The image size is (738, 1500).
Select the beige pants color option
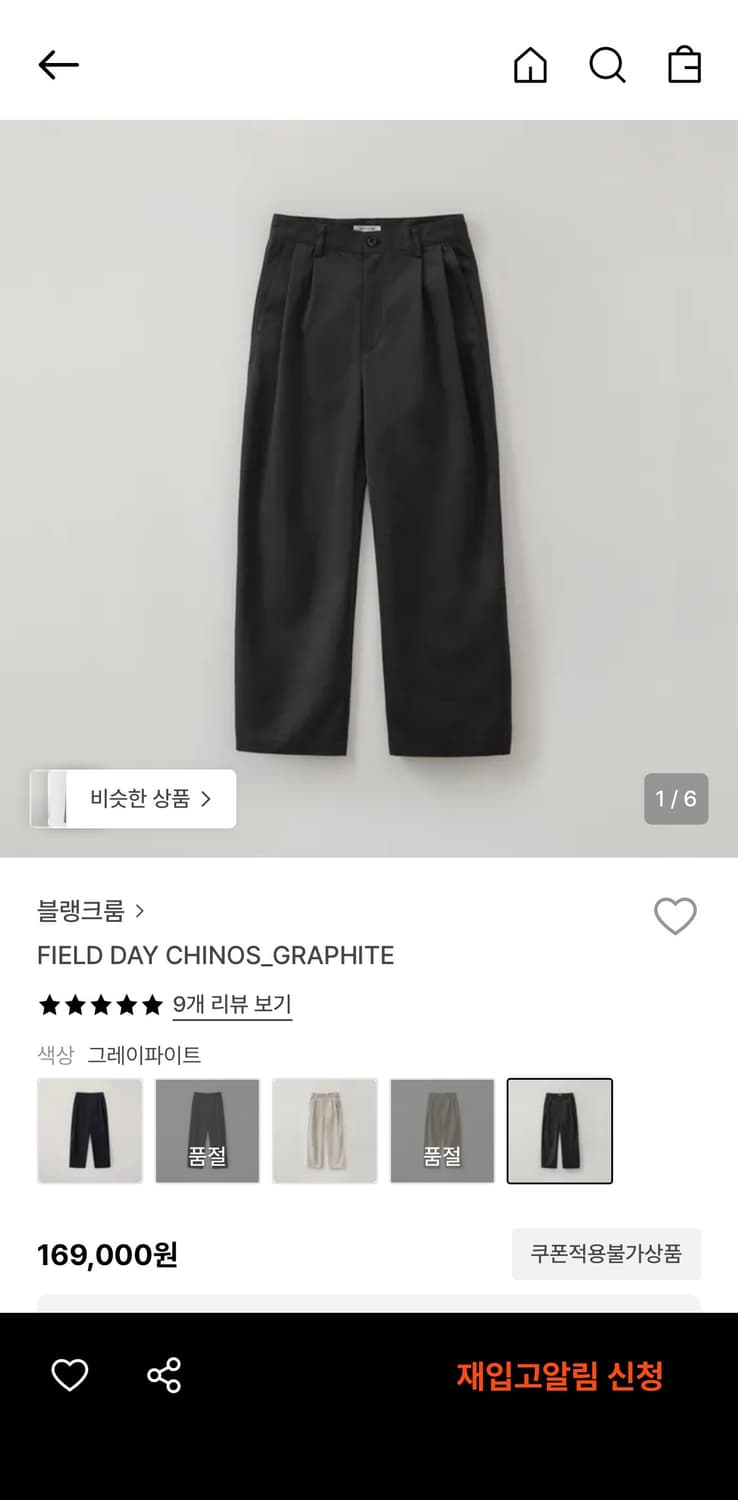[x=325, y=1130]
